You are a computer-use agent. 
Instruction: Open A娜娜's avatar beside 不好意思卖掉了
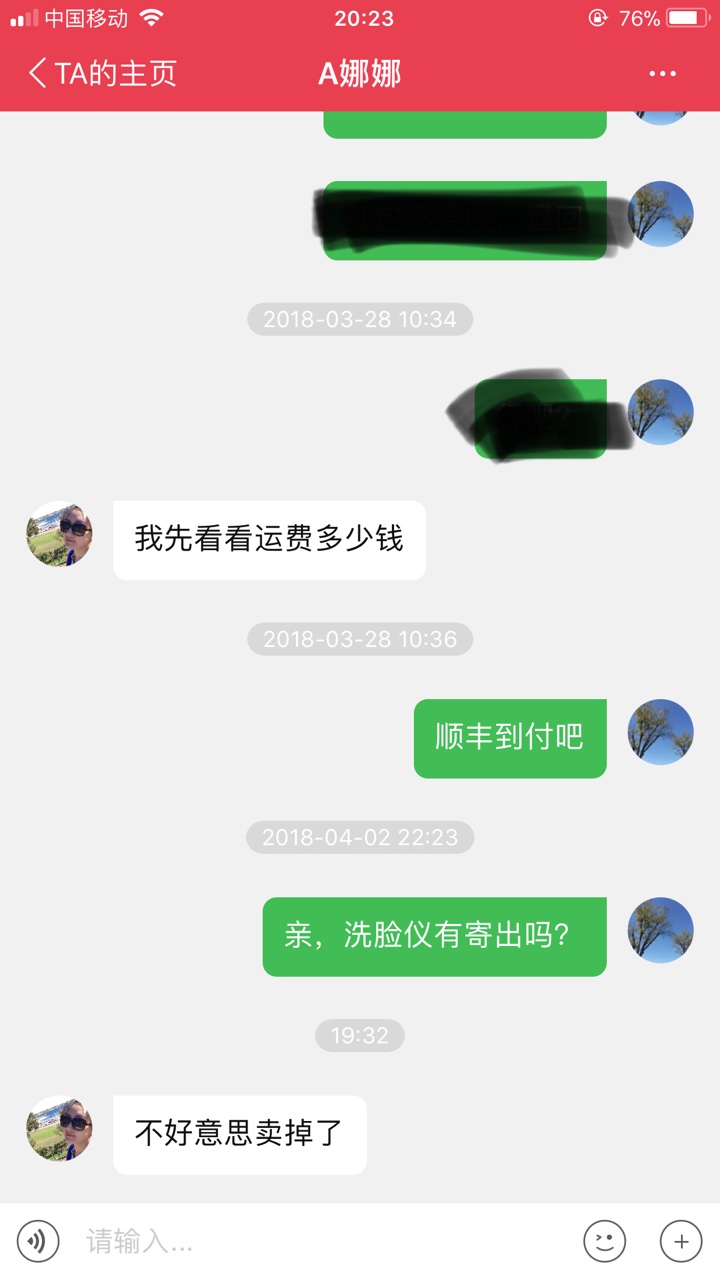pos(59,1129)
